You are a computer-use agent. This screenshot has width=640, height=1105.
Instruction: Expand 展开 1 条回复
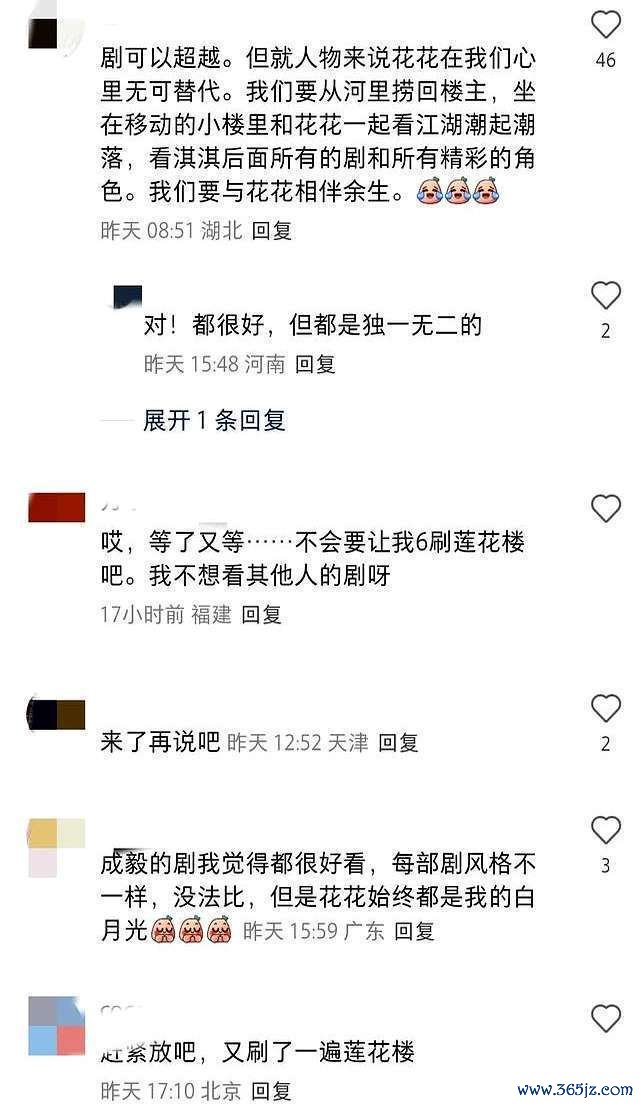(214, 420)
